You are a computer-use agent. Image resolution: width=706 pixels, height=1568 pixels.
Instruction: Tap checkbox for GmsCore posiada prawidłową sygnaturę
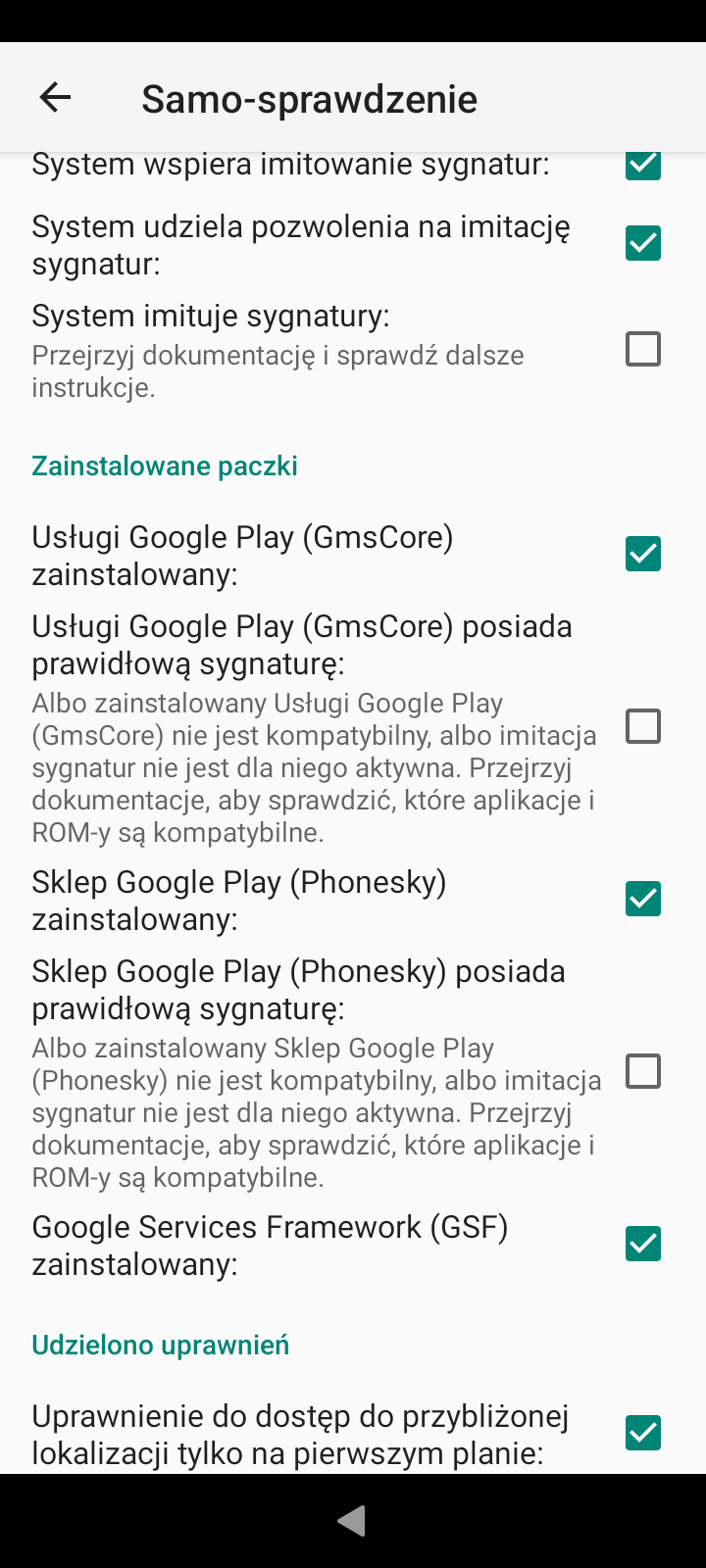643,726
